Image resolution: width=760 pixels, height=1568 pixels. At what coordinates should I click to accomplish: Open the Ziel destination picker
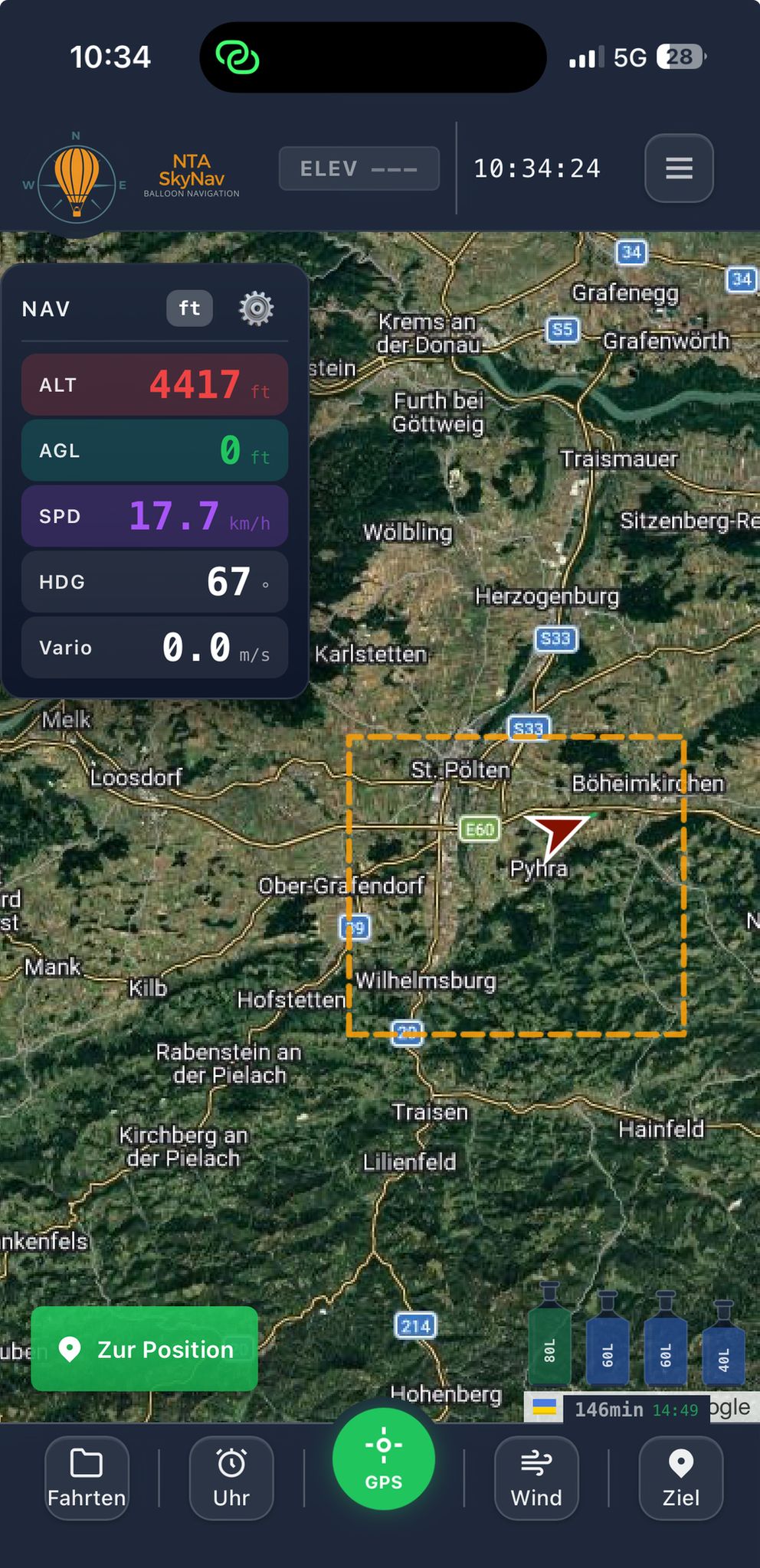(680, 1477)
